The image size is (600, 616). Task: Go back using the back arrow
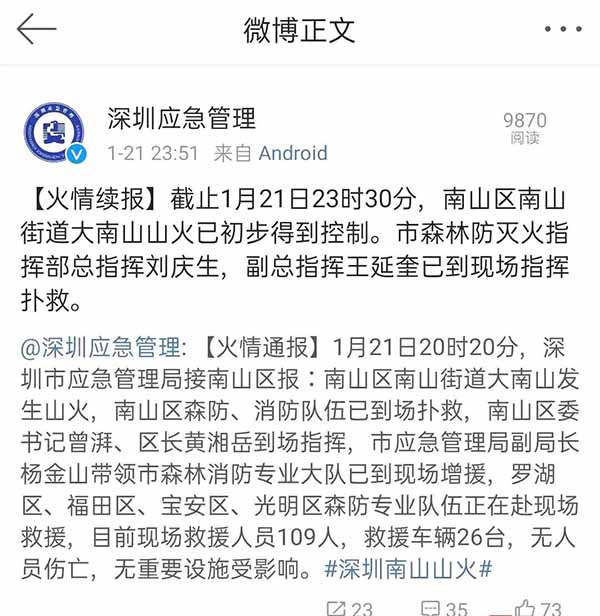pos(37,29)
